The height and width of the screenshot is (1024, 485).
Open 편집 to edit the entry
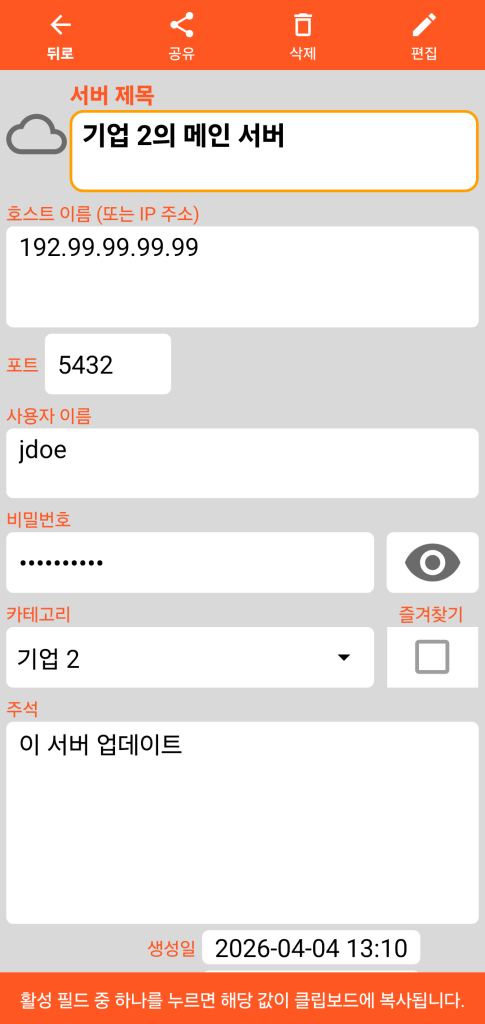click(x=424, y=36)
